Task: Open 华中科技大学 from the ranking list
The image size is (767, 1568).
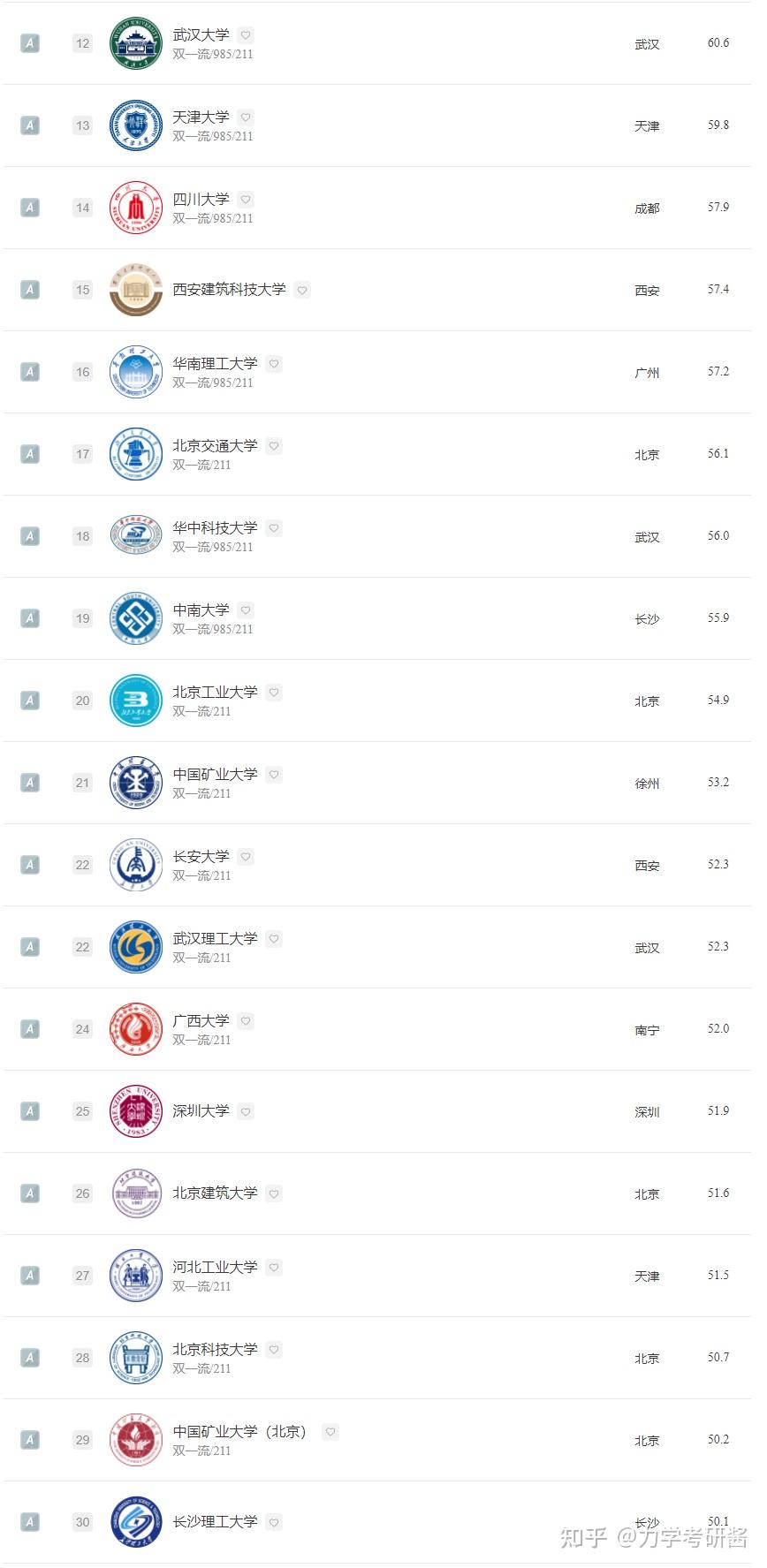Action: [x=215, y=527]
